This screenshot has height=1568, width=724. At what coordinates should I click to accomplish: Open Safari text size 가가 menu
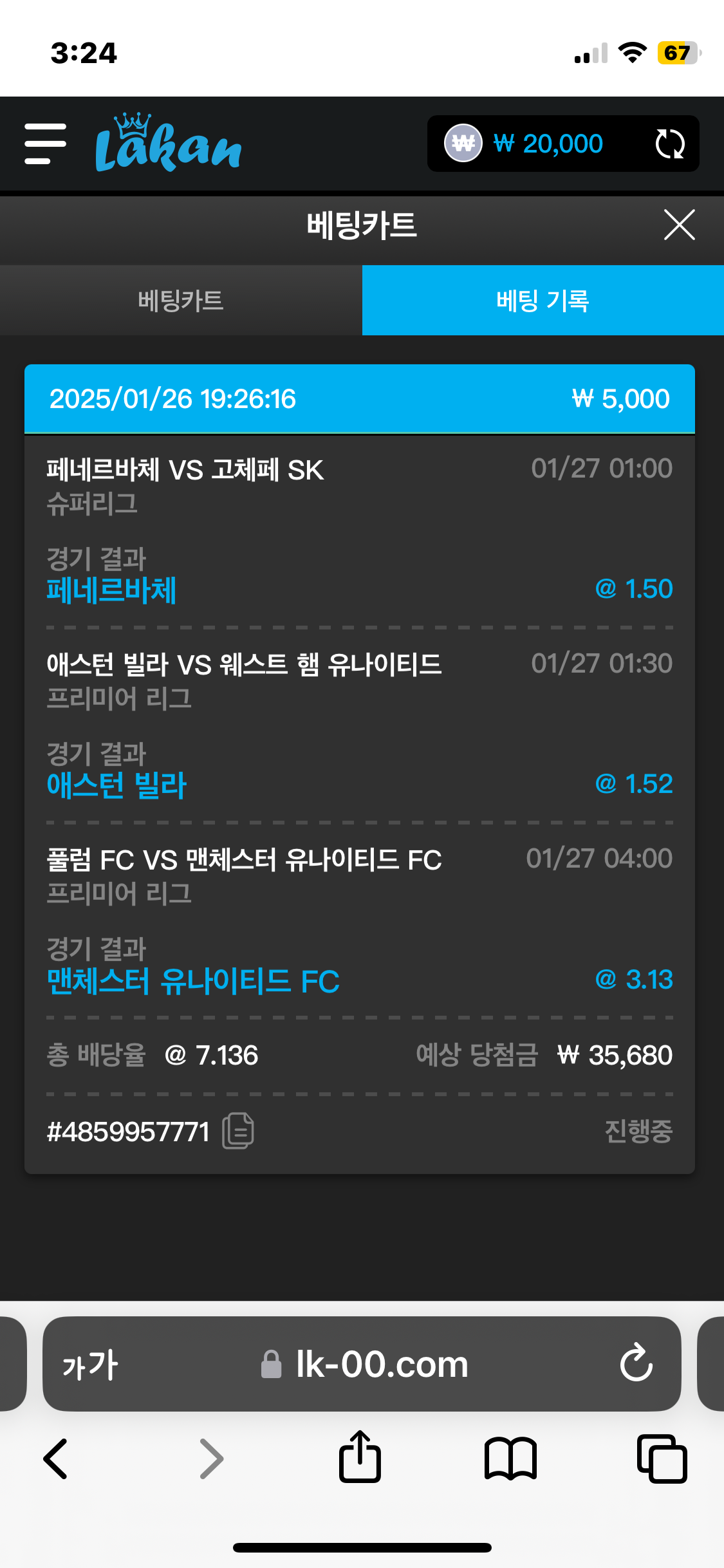click(x=90, y=1364)
